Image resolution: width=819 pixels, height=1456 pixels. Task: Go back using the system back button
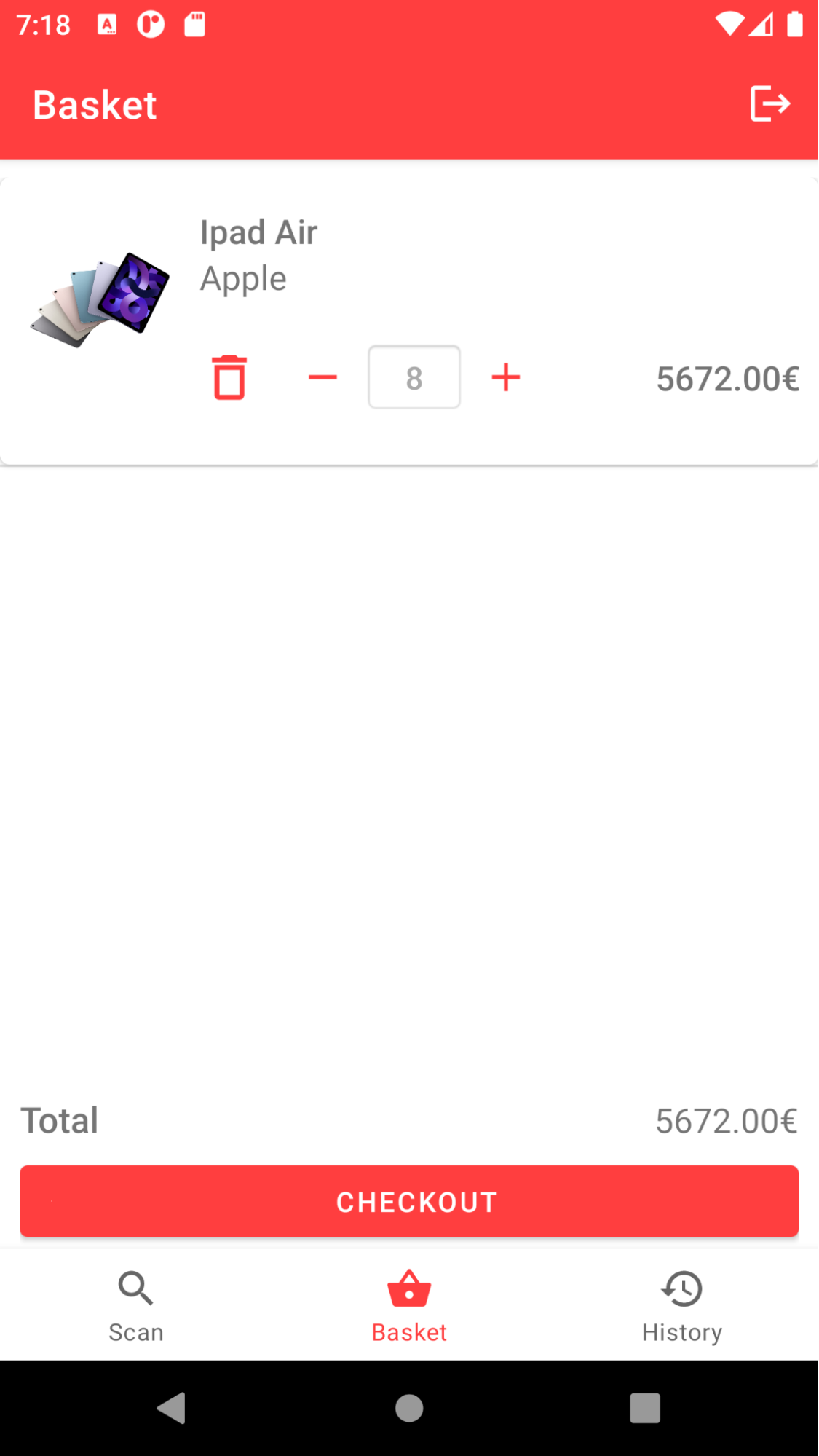coord(172,1408)
